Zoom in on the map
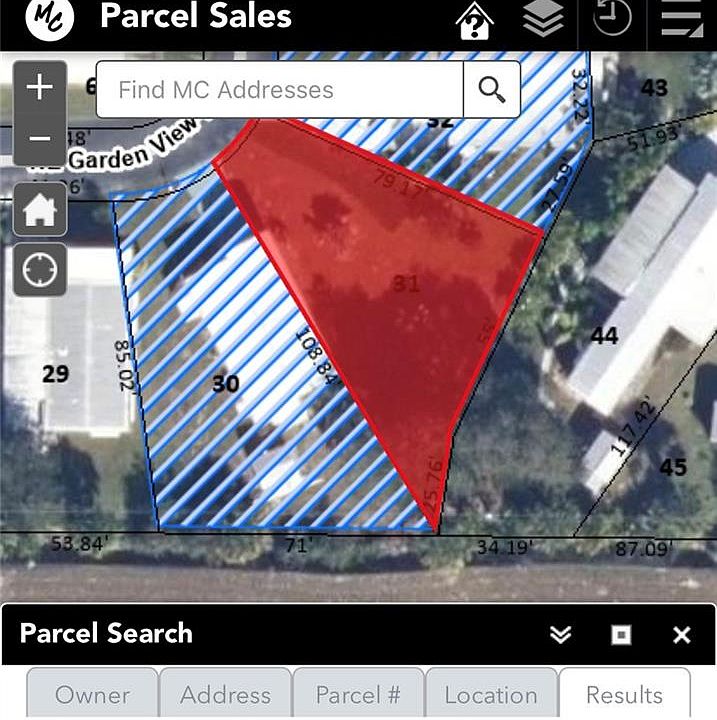The width and height of the screenshot is (717, 720). (x=40, y=87)
